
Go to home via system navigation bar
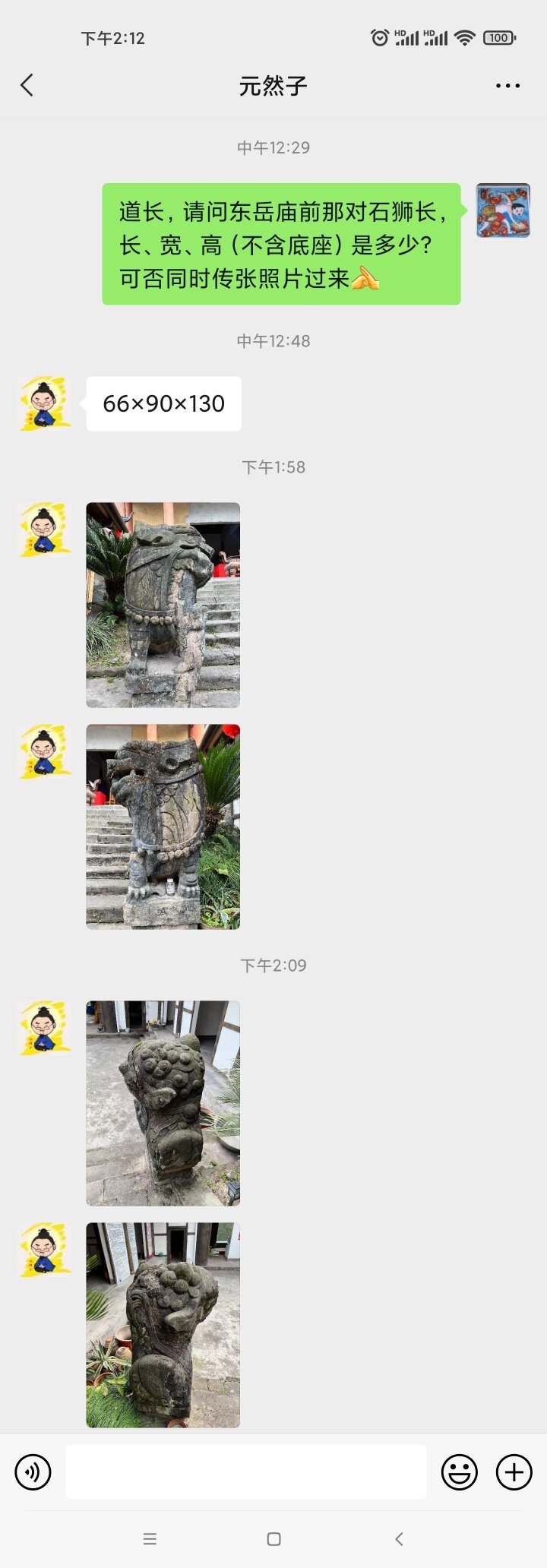click(x=273, y=1539)
